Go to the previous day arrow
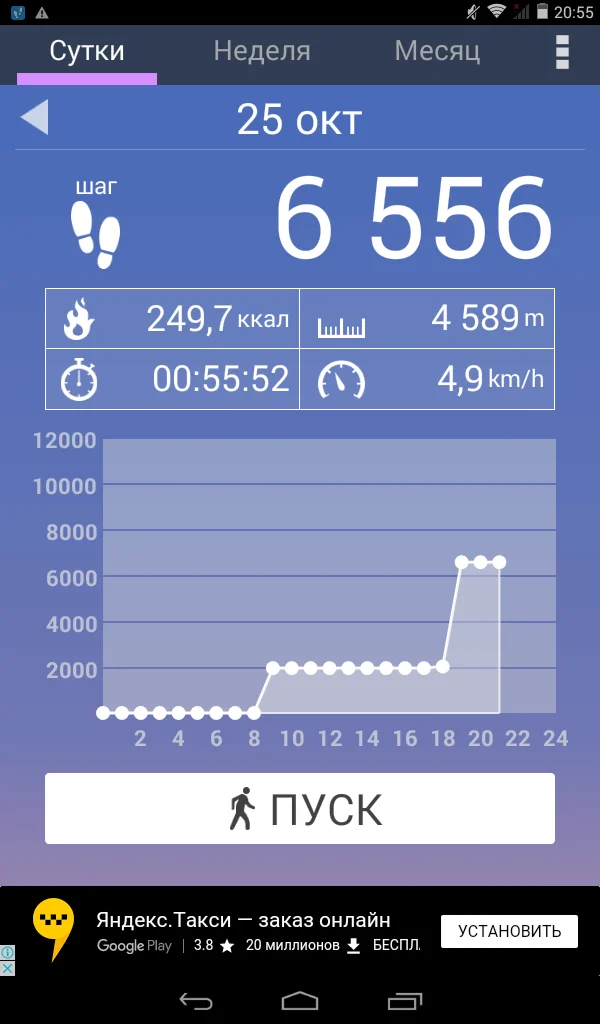Screen dimensions: 600x1024 (x=34, y=118)
